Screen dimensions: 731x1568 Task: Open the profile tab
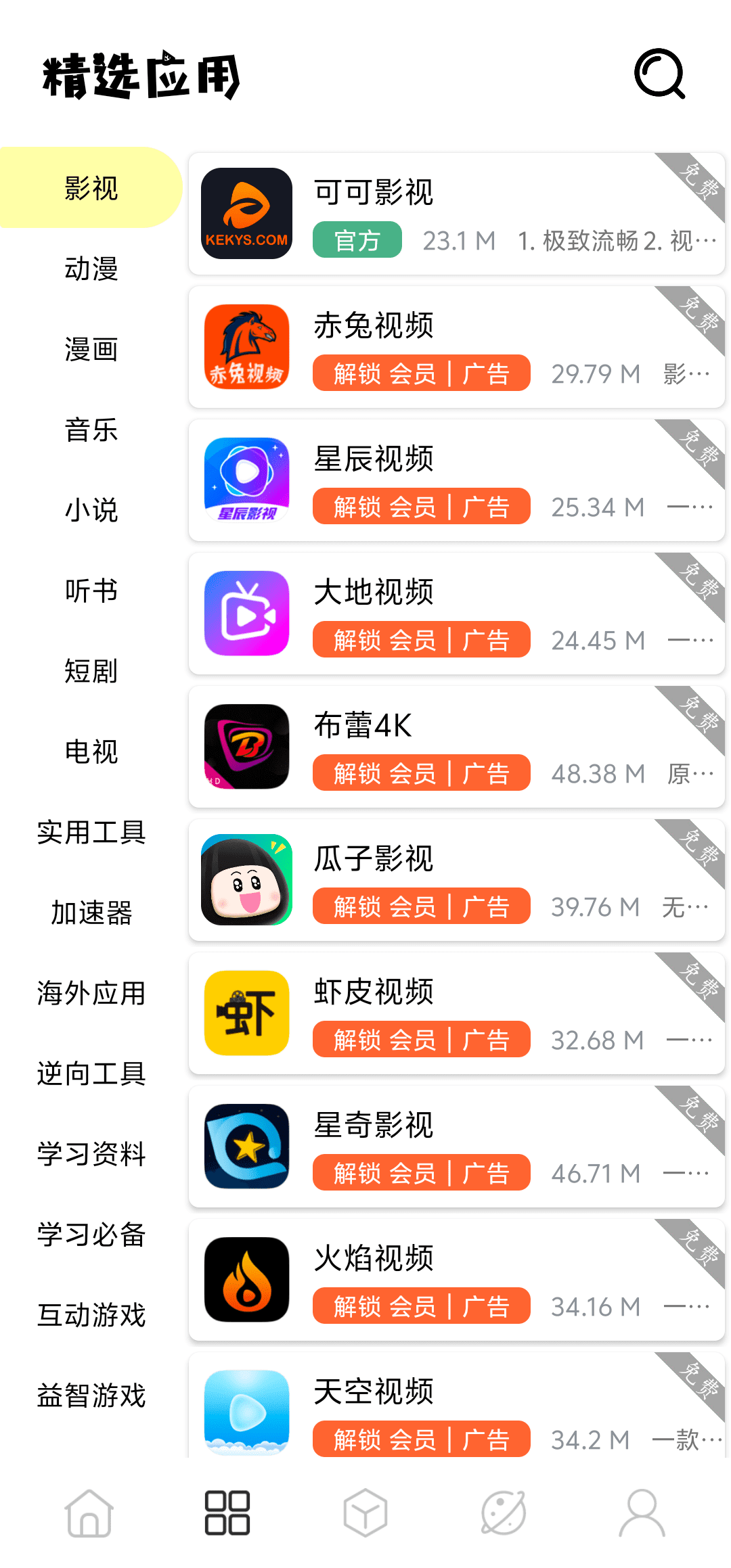point(642,1513)
